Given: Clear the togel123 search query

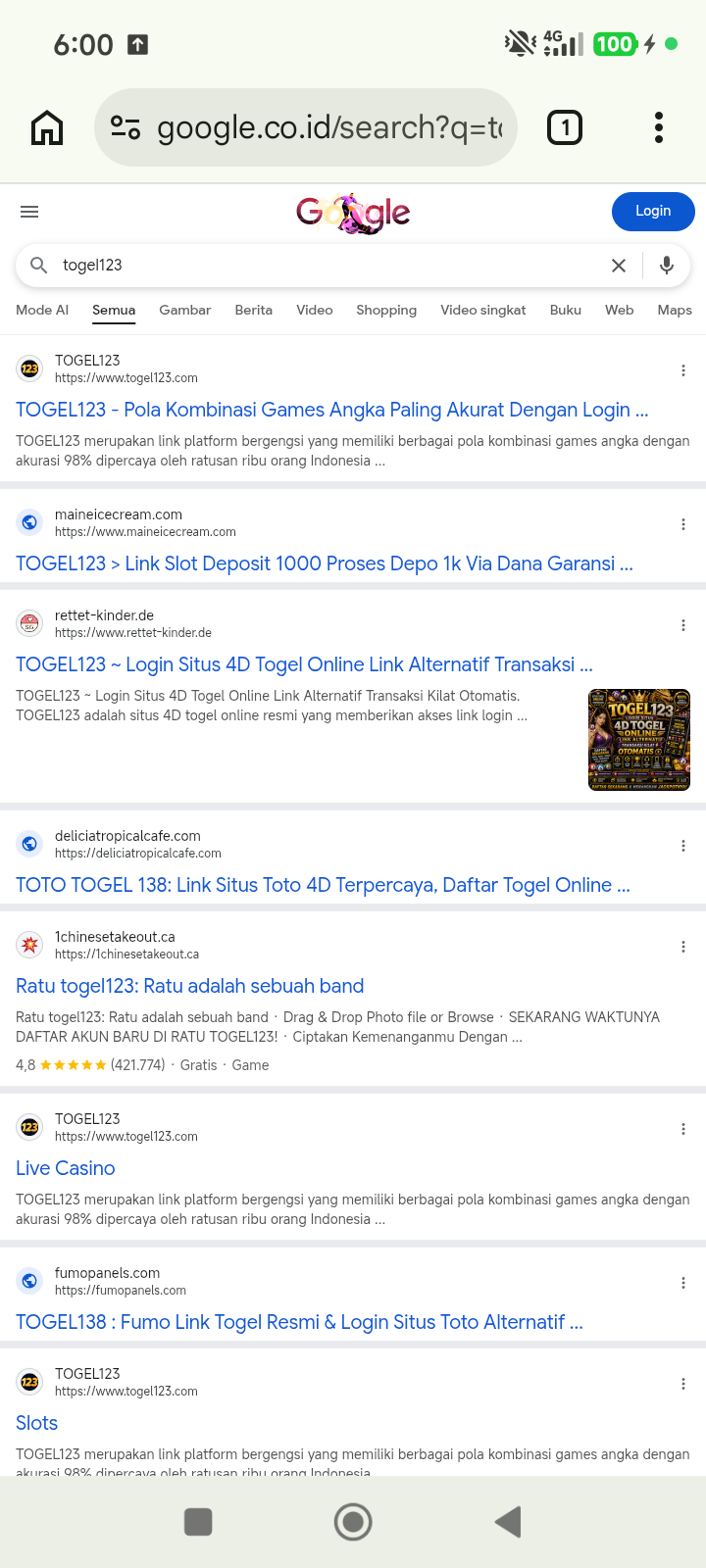Looking at the screenshot, I should coord(619,266).
